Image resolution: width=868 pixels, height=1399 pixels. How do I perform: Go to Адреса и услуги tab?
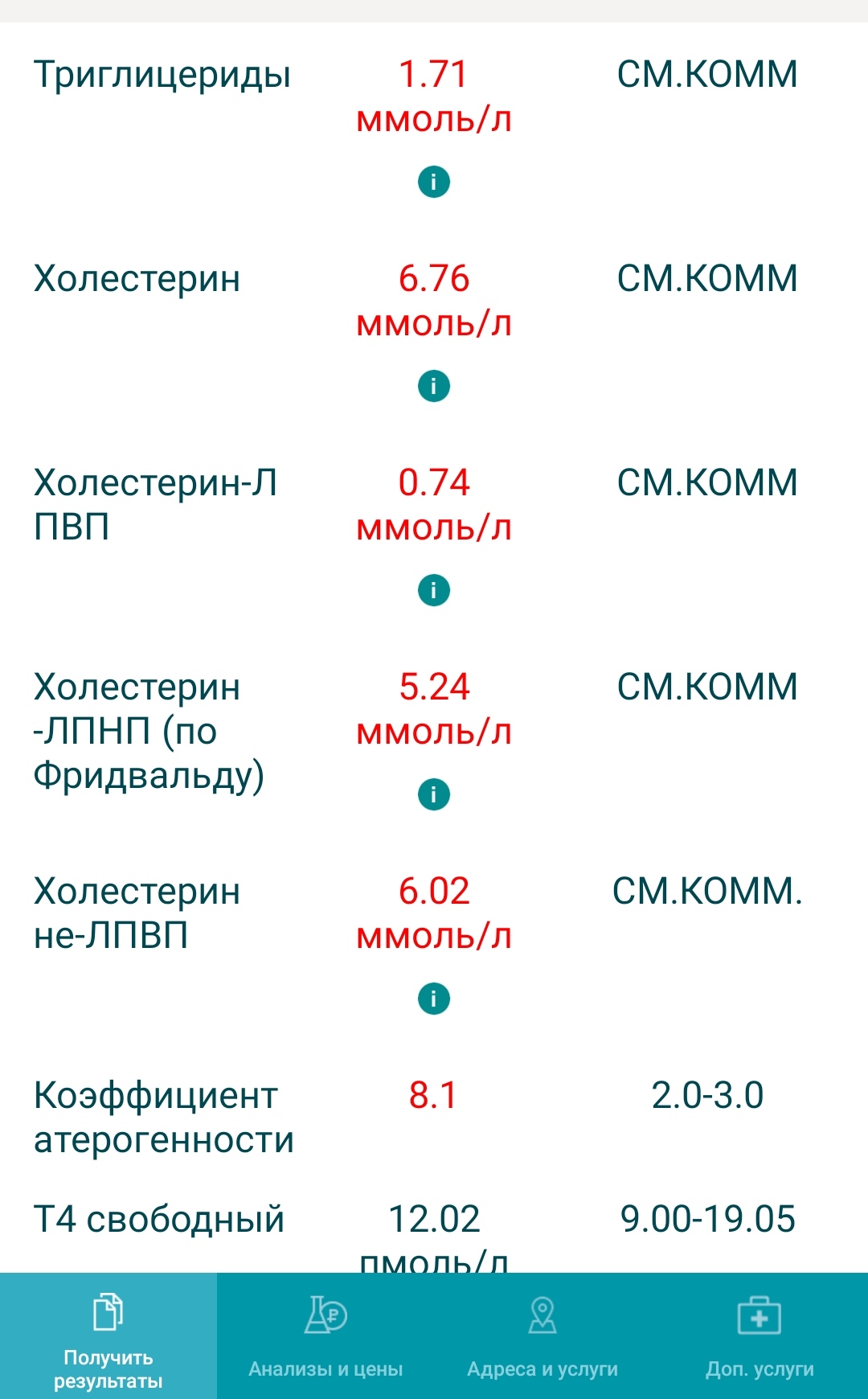tap(542, 1336)
